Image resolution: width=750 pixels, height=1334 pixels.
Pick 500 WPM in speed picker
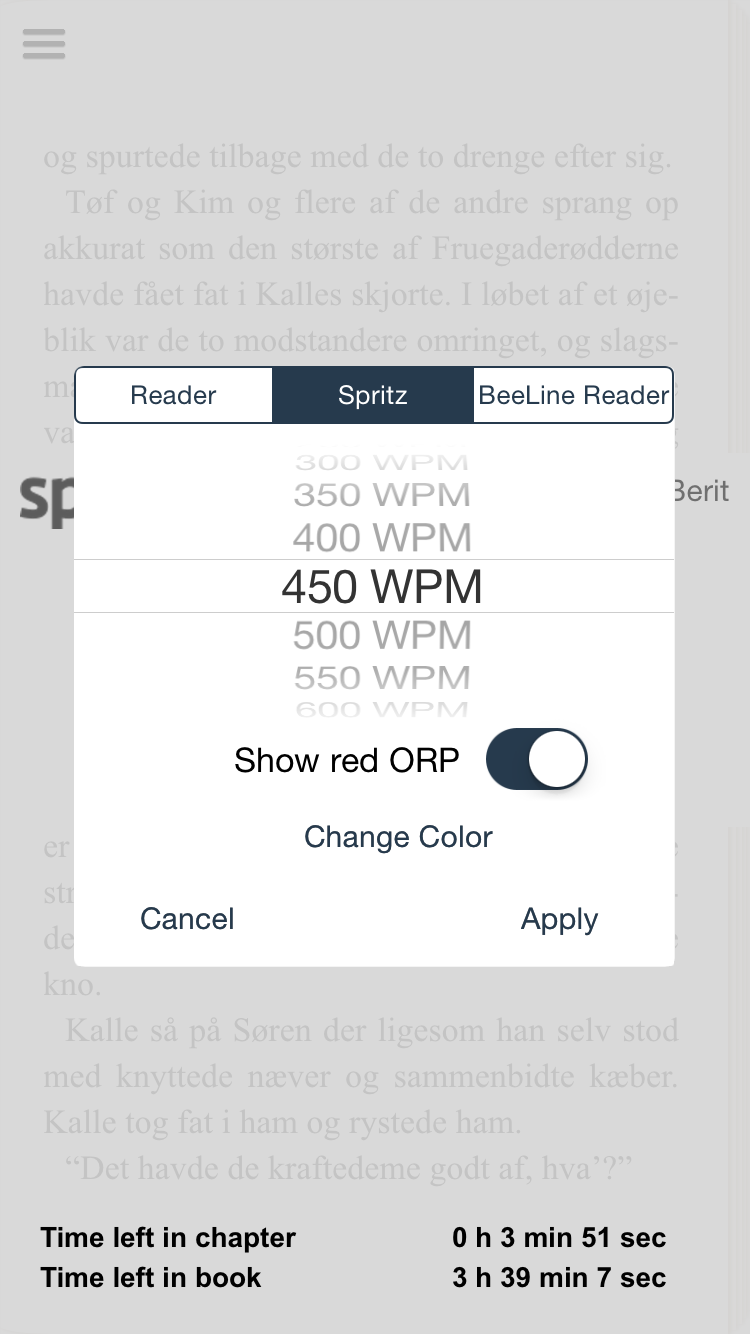point(382,635)
